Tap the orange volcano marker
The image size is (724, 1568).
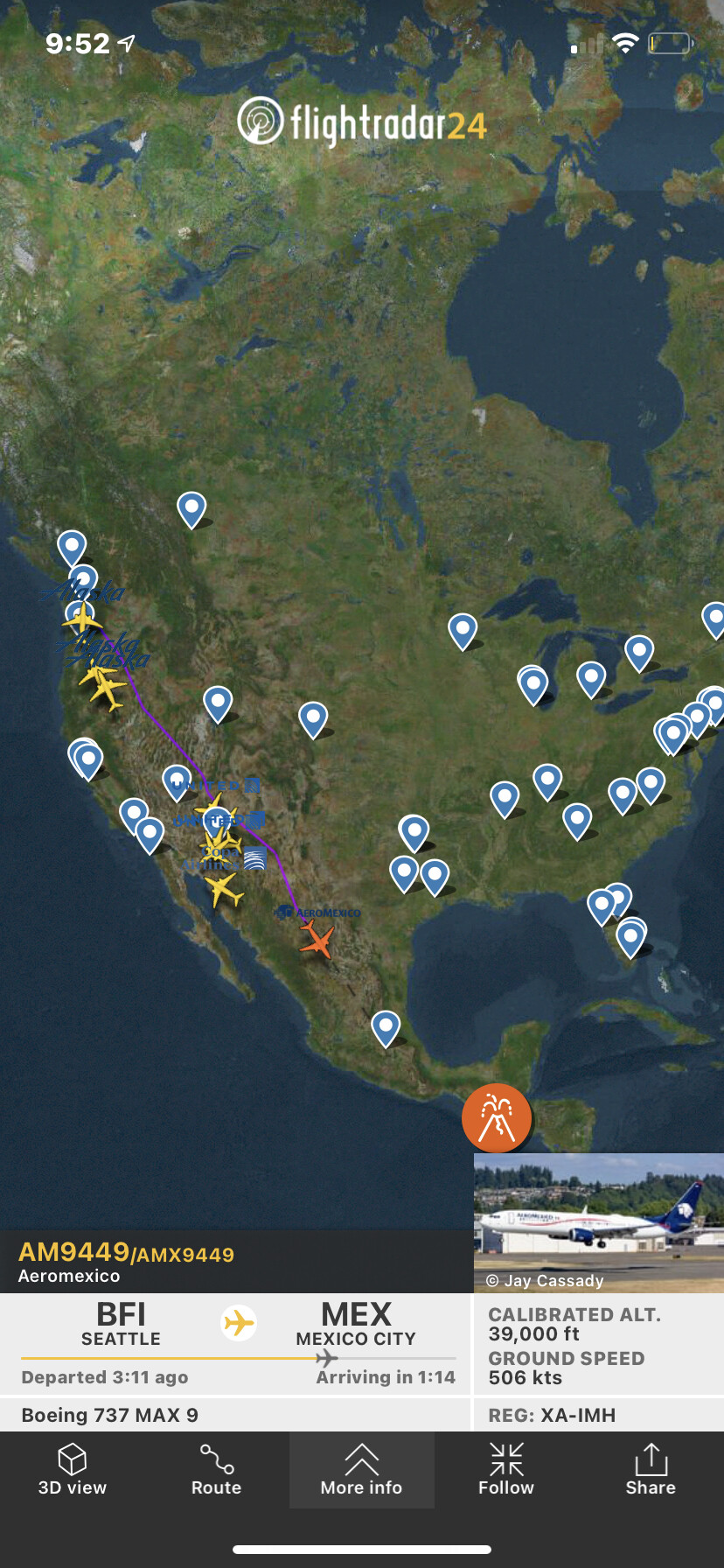[x=497, y=1118]
